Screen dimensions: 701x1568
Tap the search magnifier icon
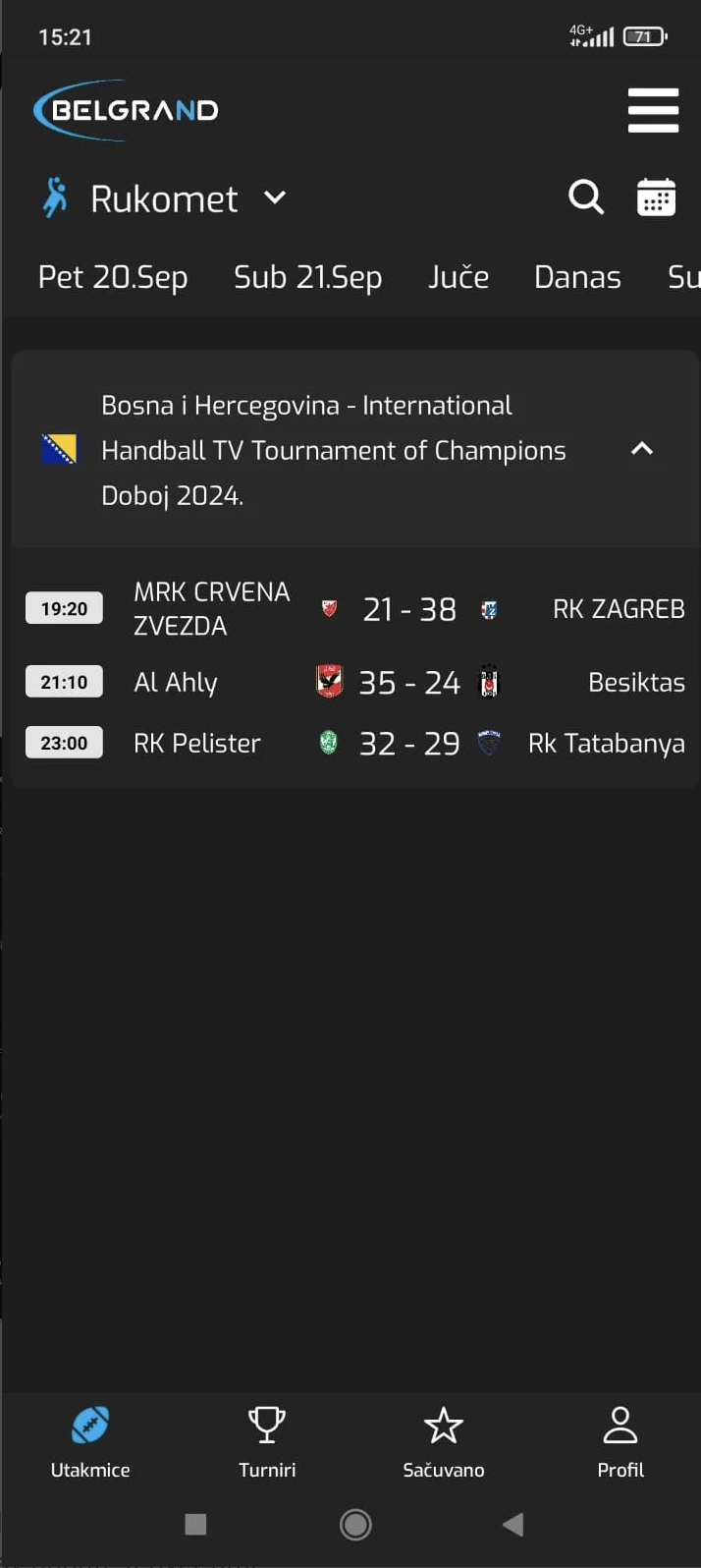[x=586, y=197]
